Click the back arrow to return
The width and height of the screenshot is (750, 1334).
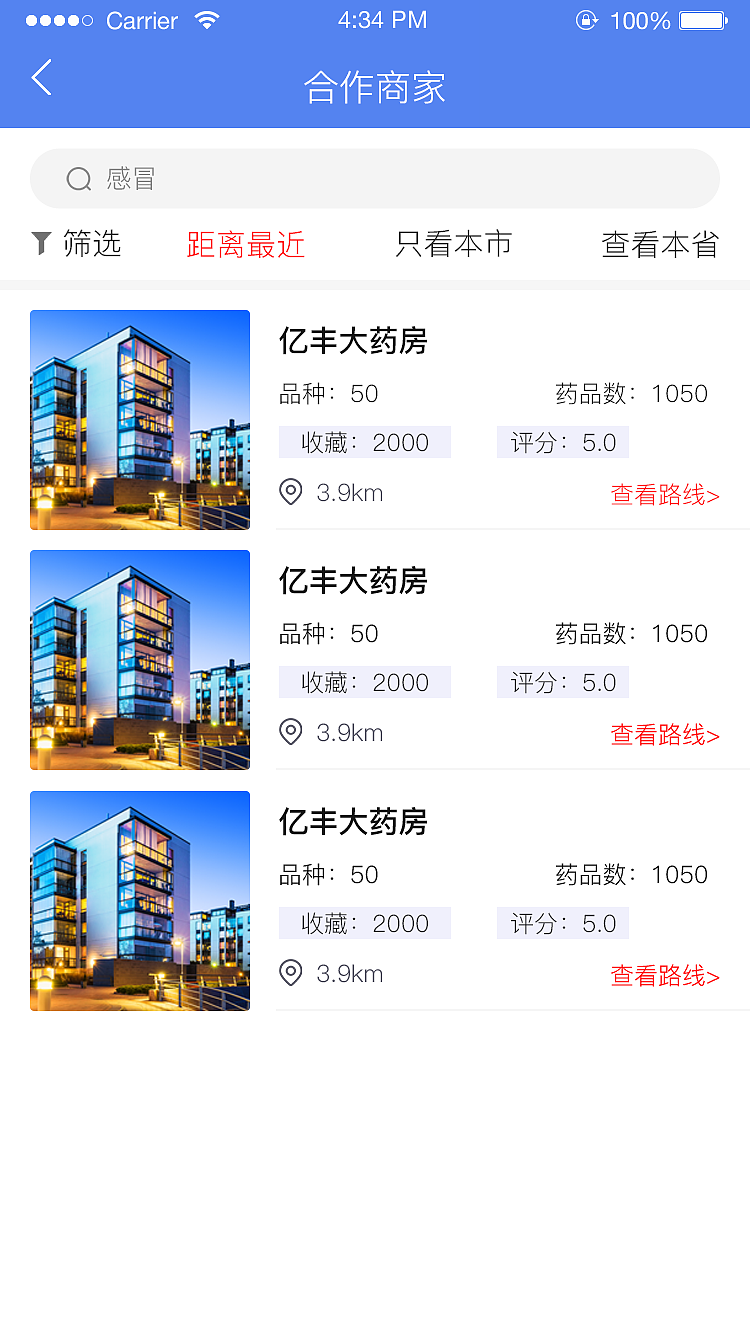[41, 77]
